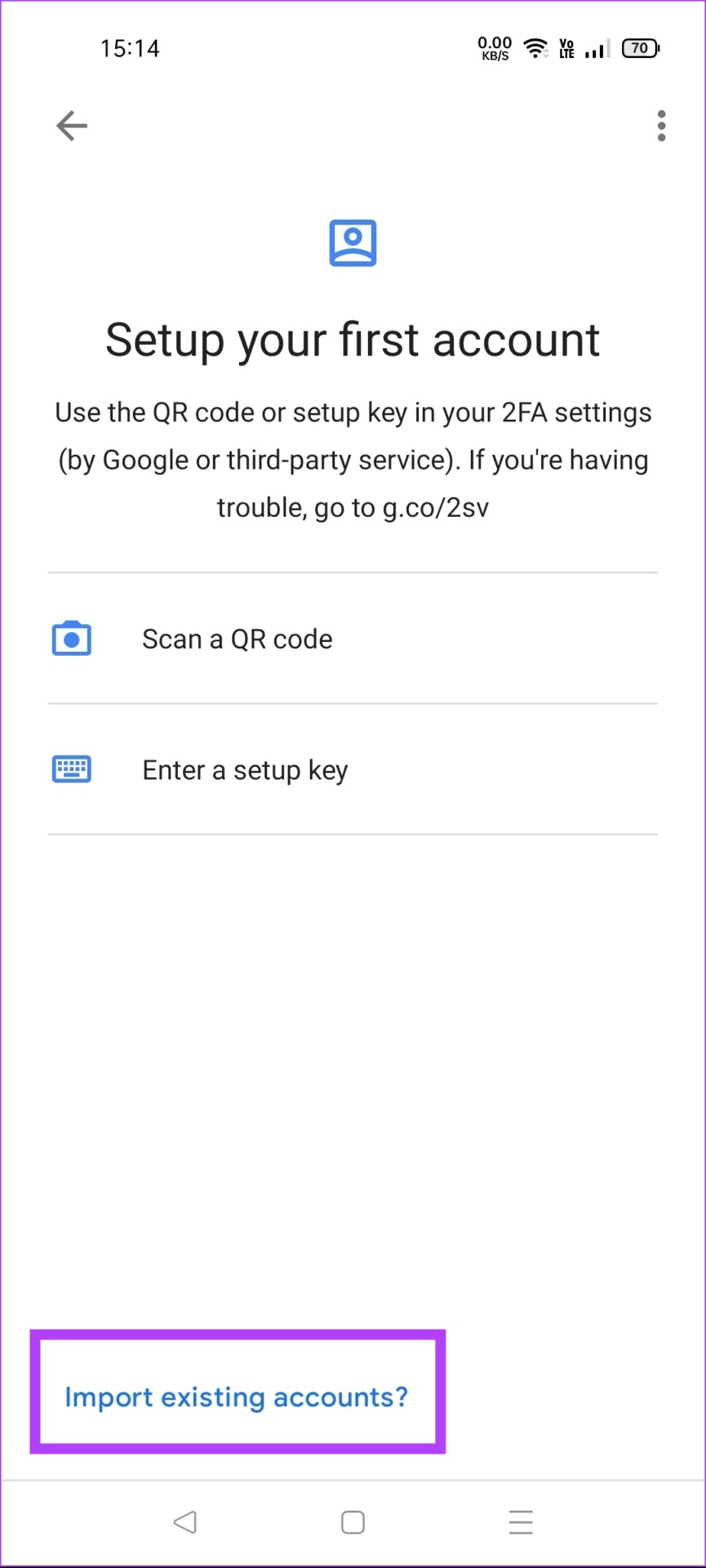
Task: Tap the system back triangle button
Action: pos(185,1522)
